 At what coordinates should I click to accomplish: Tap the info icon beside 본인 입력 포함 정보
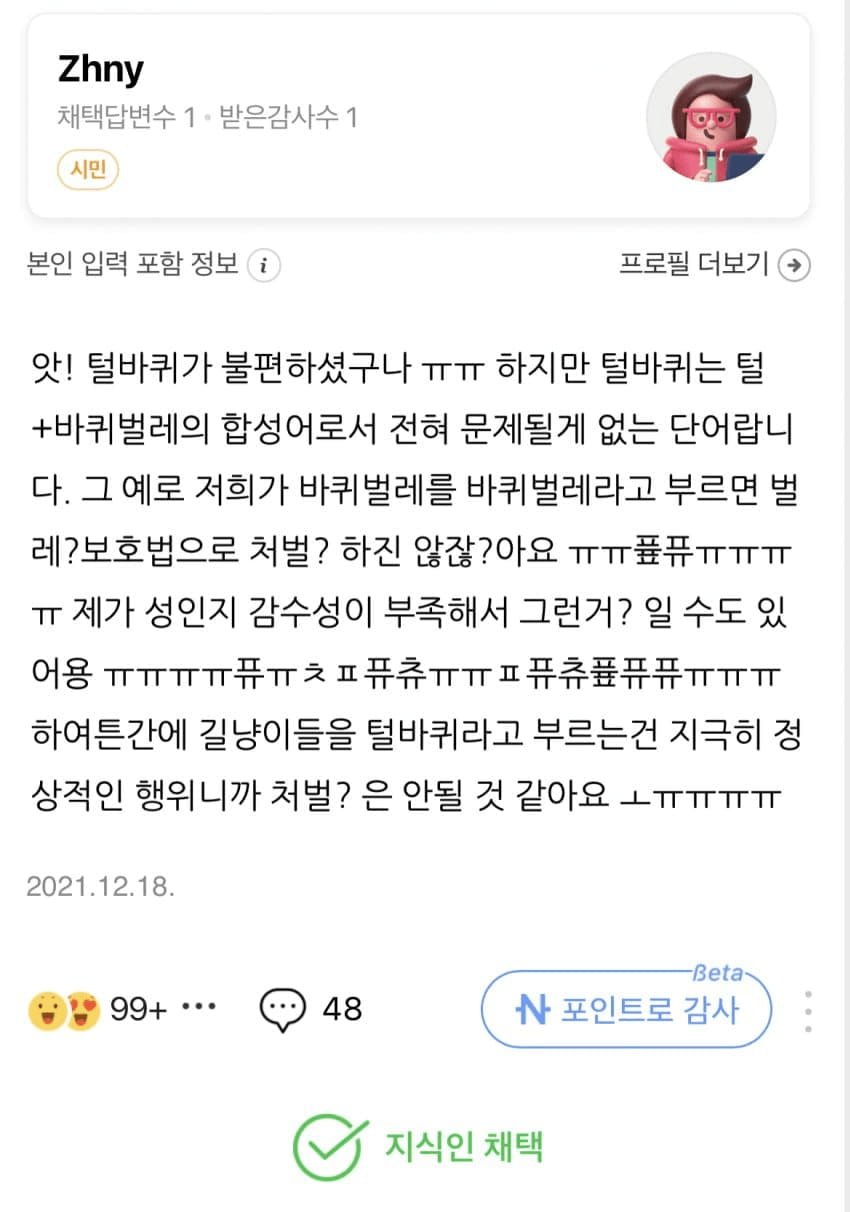click(263, 266)
